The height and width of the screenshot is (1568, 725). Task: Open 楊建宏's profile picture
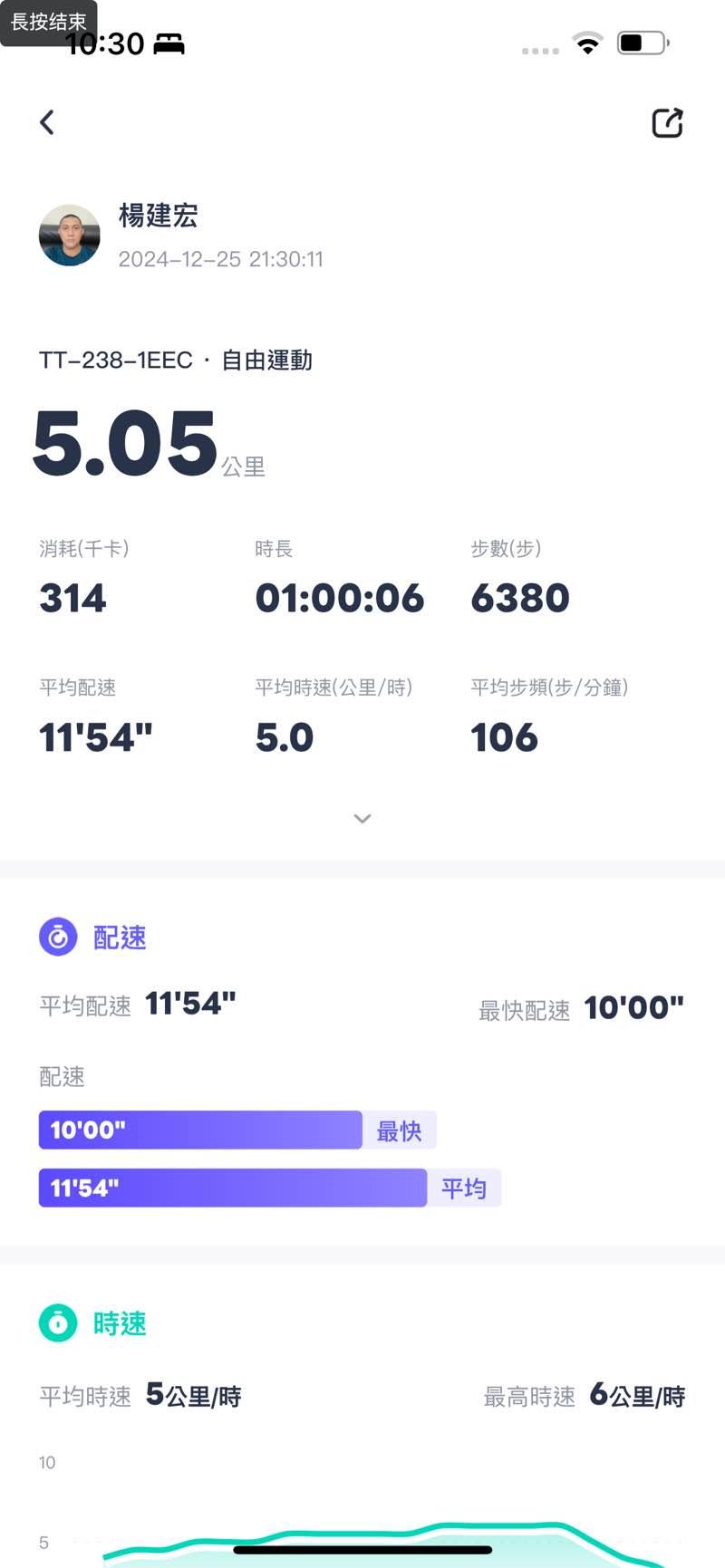[x=70, y=236]
